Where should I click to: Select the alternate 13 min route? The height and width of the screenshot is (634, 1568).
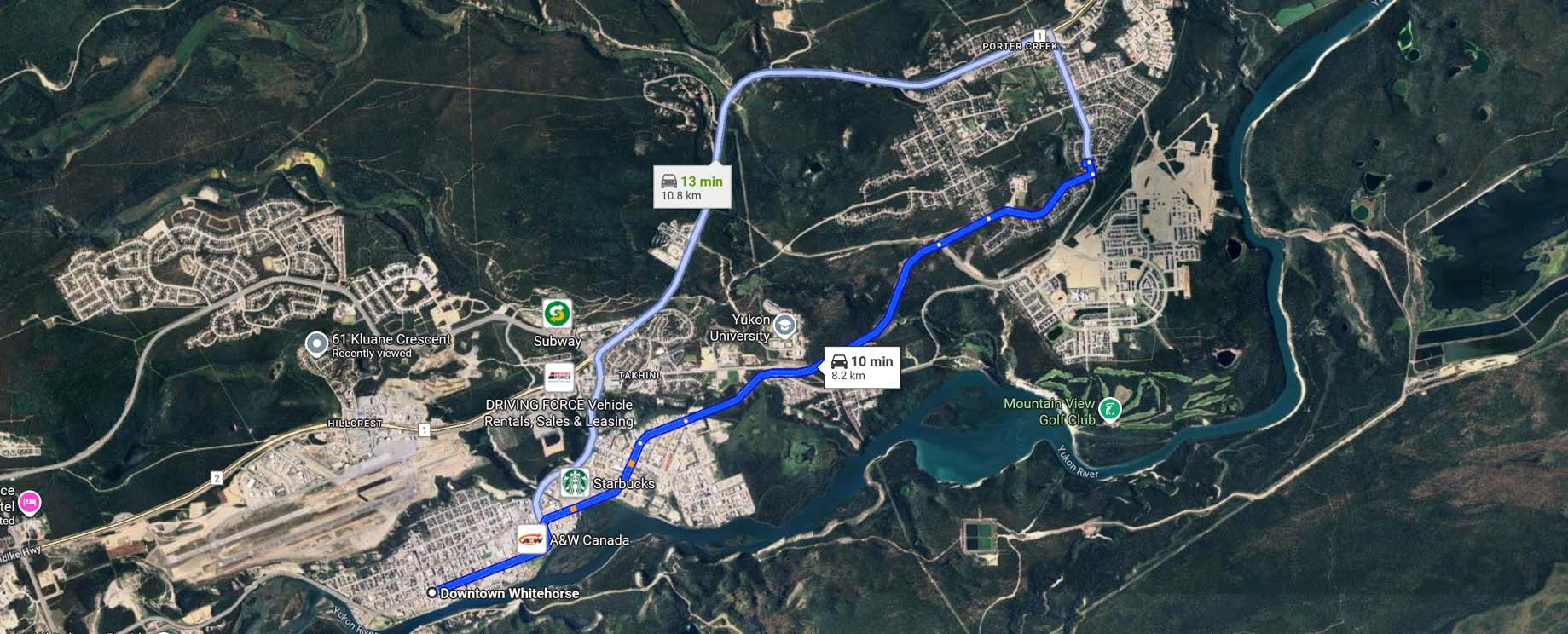pos(691,187)
